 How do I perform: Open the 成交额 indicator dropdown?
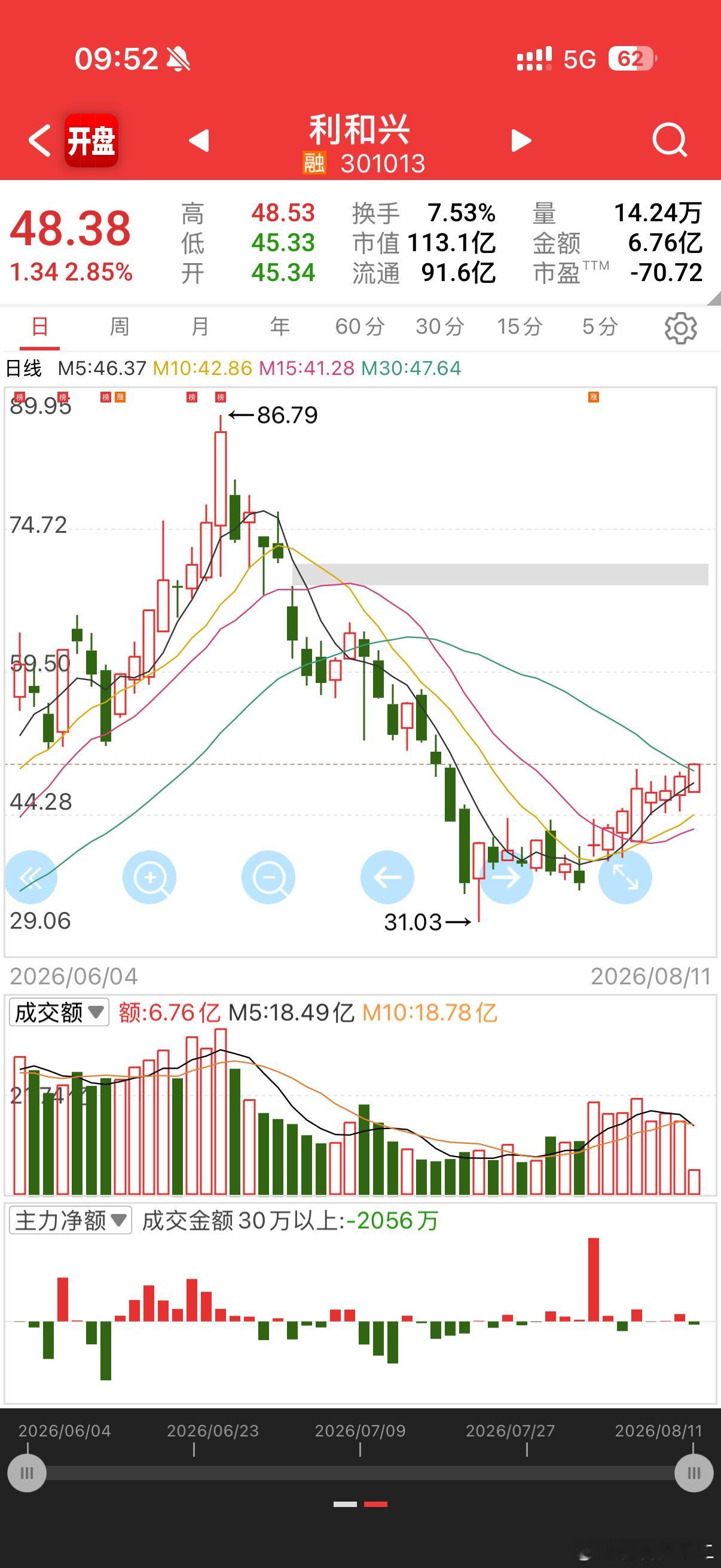[x=59, y=1012]
